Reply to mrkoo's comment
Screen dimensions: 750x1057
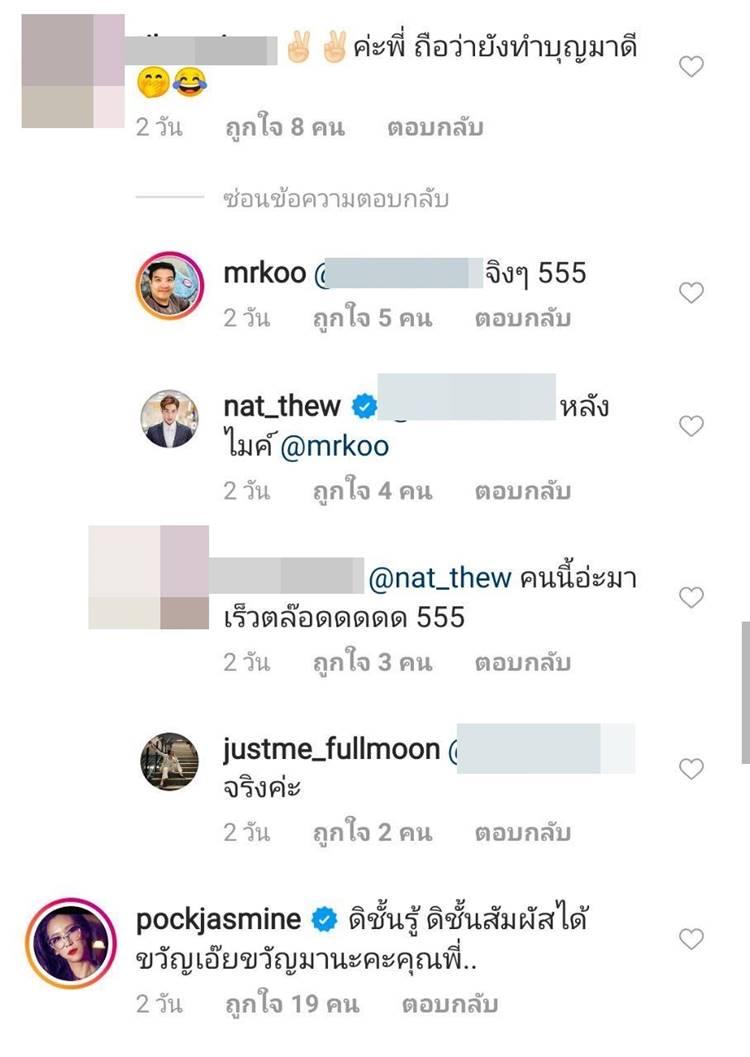[522, 319]
